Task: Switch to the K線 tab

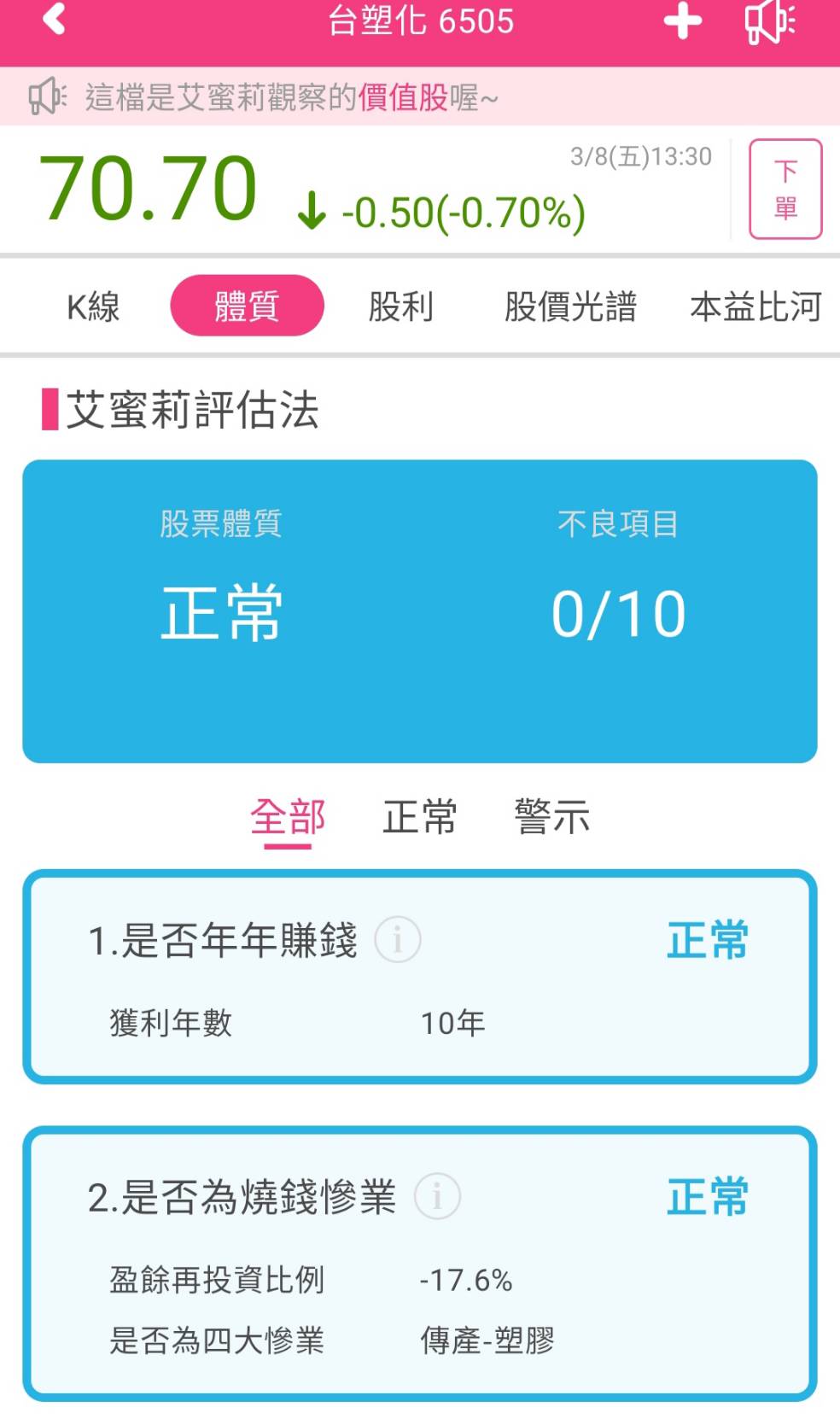Action: [x=93, y=306]
